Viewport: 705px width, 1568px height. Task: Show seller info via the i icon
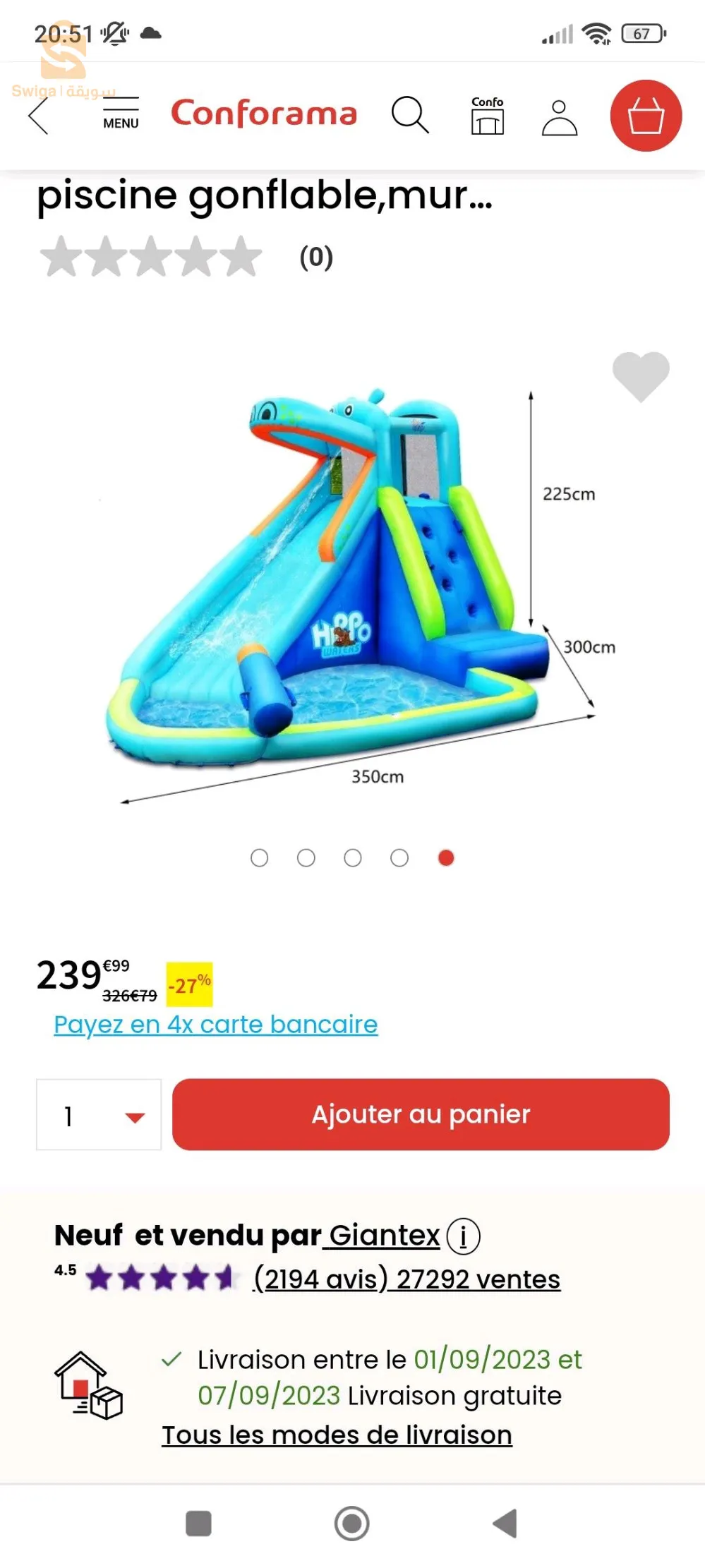tap(463, 1236)
